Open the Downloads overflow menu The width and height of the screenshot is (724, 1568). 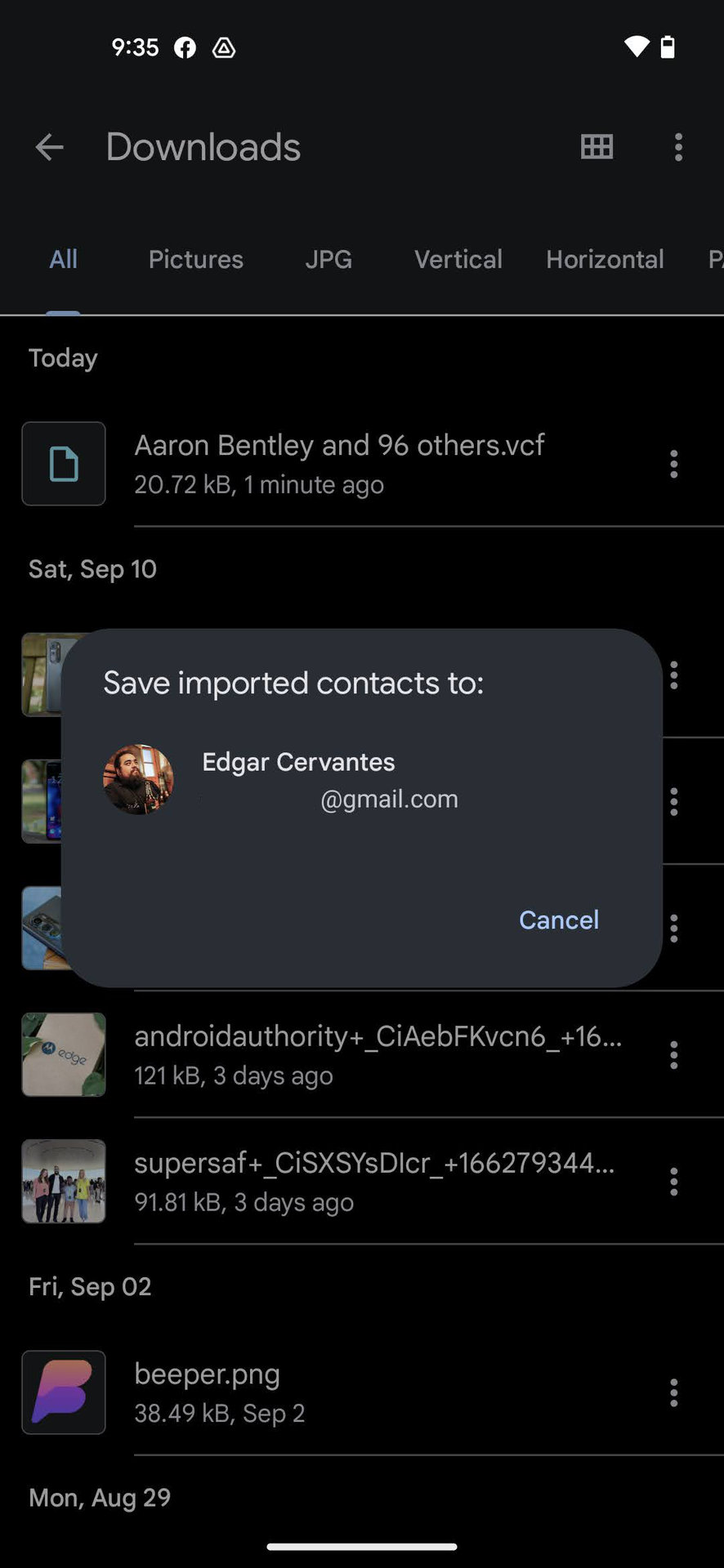tap(678, 147)
